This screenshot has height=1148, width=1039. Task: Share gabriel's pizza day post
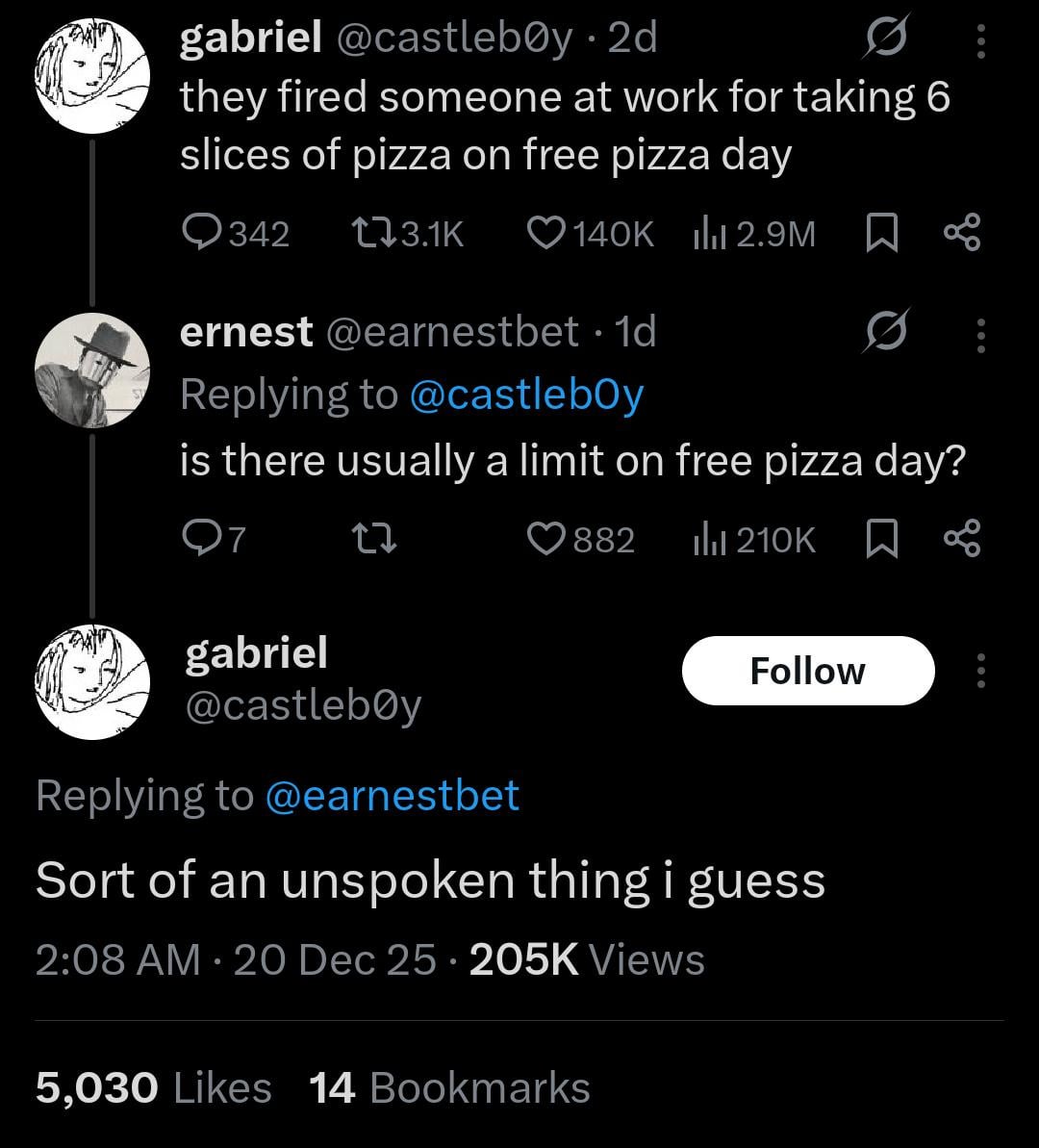pos(962,232)
